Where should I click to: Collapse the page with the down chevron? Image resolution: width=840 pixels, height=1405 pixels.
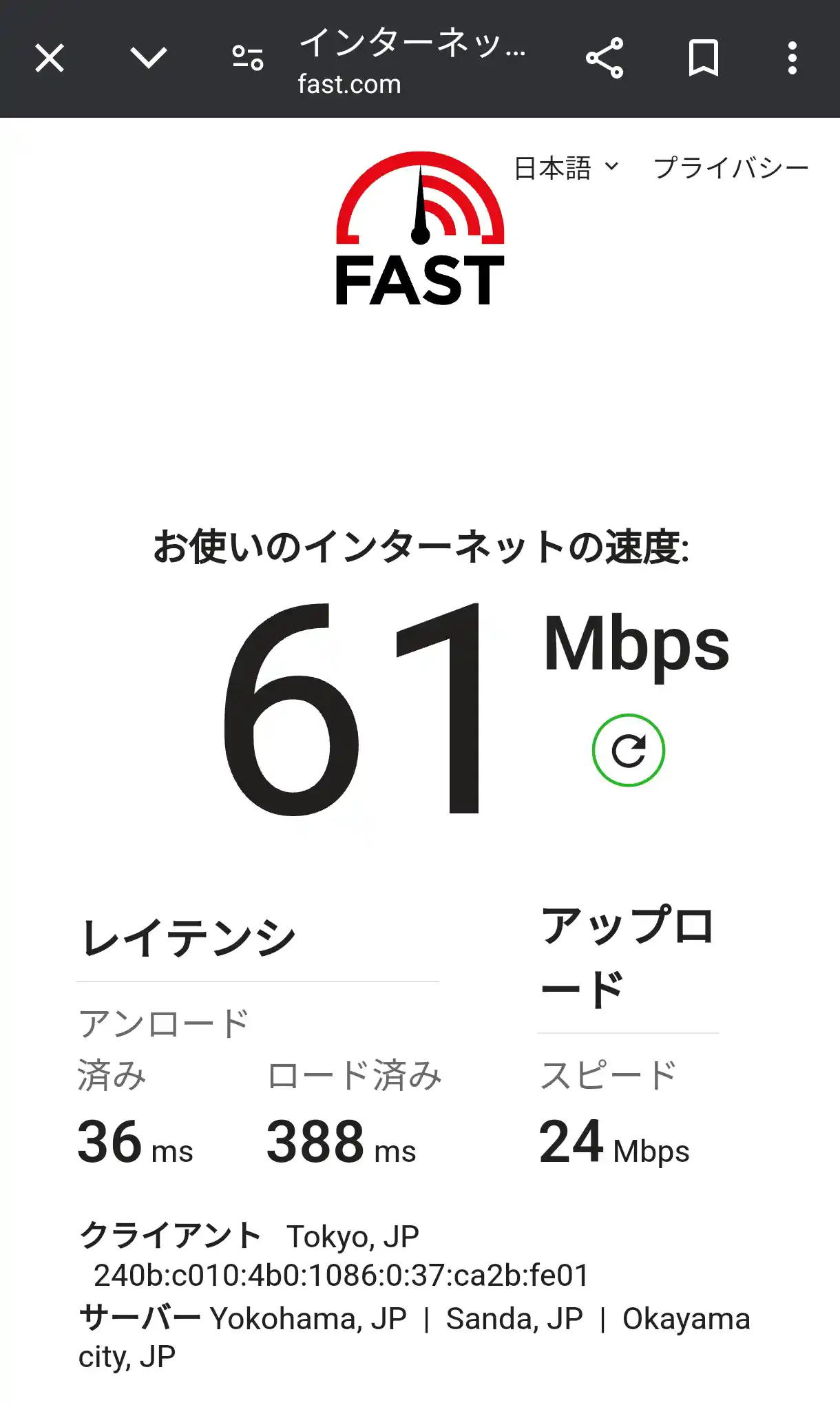pyautogui.click(x=149, y=58)
